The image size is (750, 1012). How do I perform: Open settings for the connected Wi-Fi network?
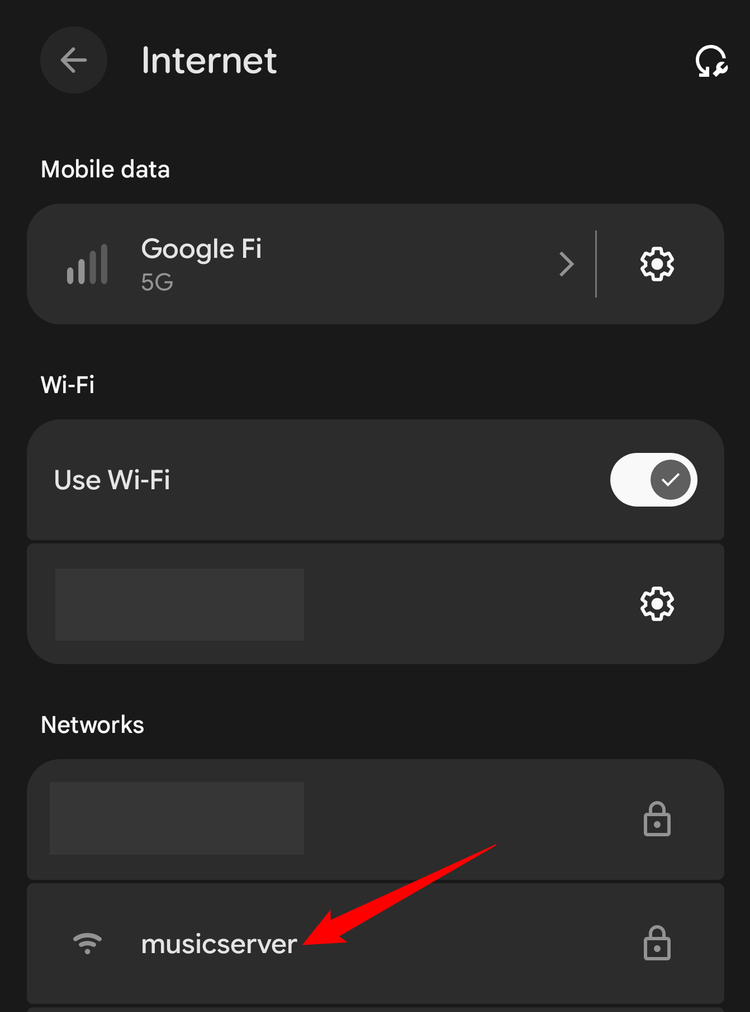tap(656, 603)
